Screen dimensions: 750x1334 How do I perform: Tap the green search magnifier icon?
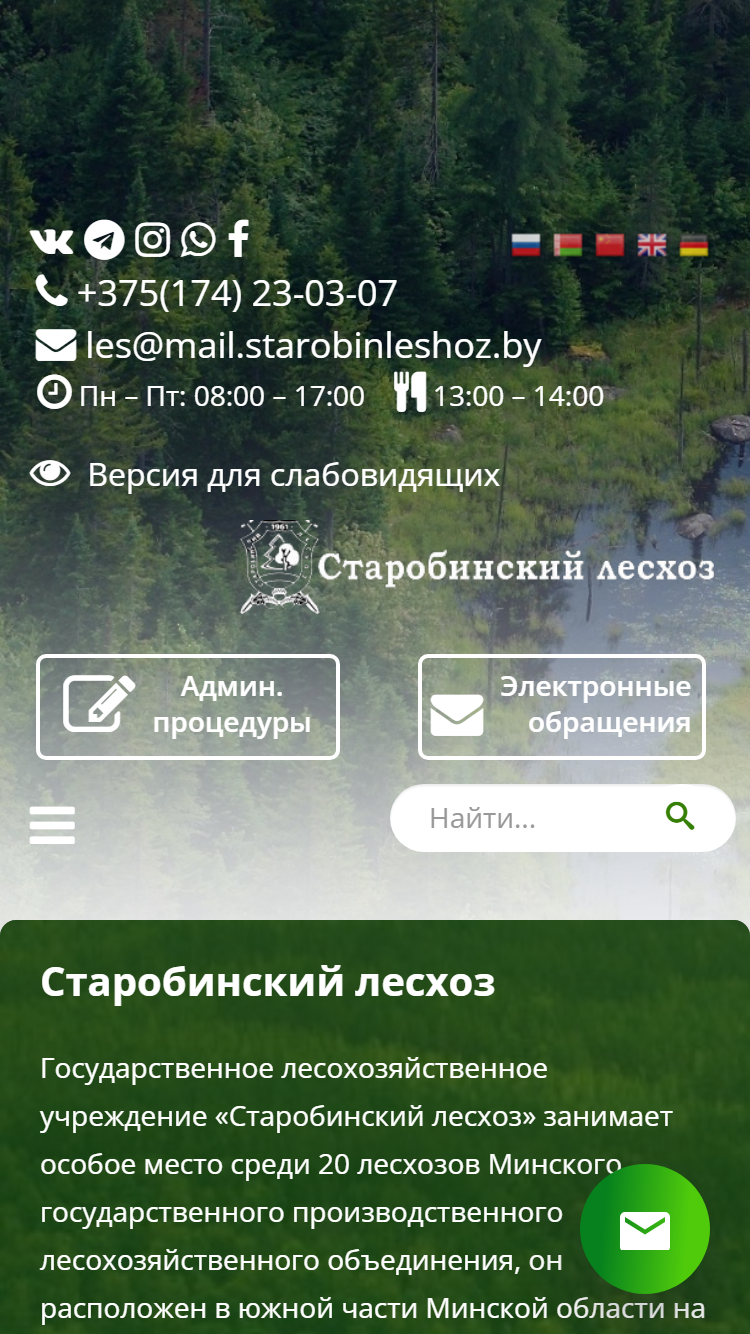681,817
